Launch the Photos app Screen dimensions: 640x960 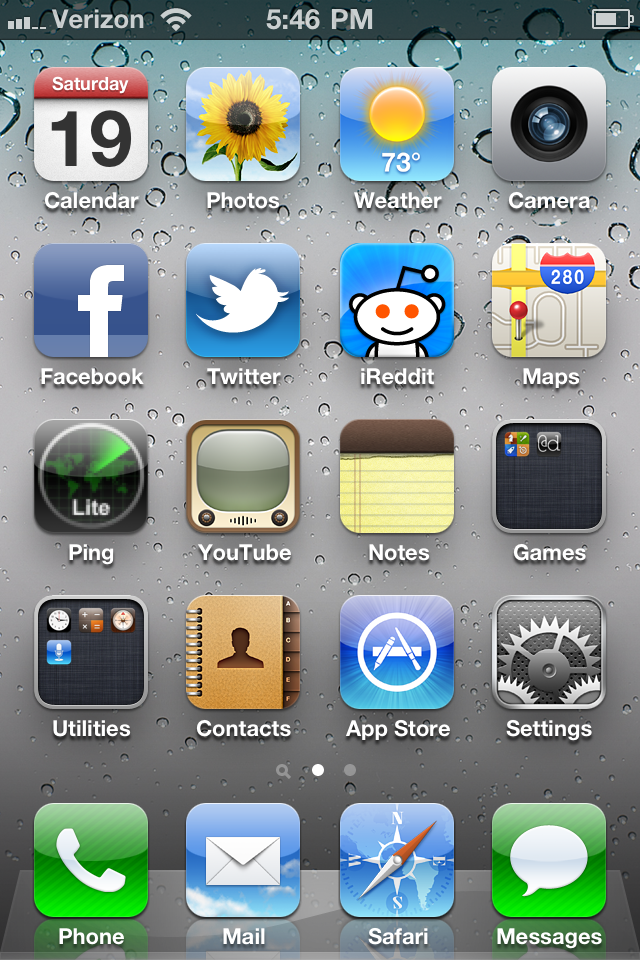pyautogui.click(x=243, y=124)
